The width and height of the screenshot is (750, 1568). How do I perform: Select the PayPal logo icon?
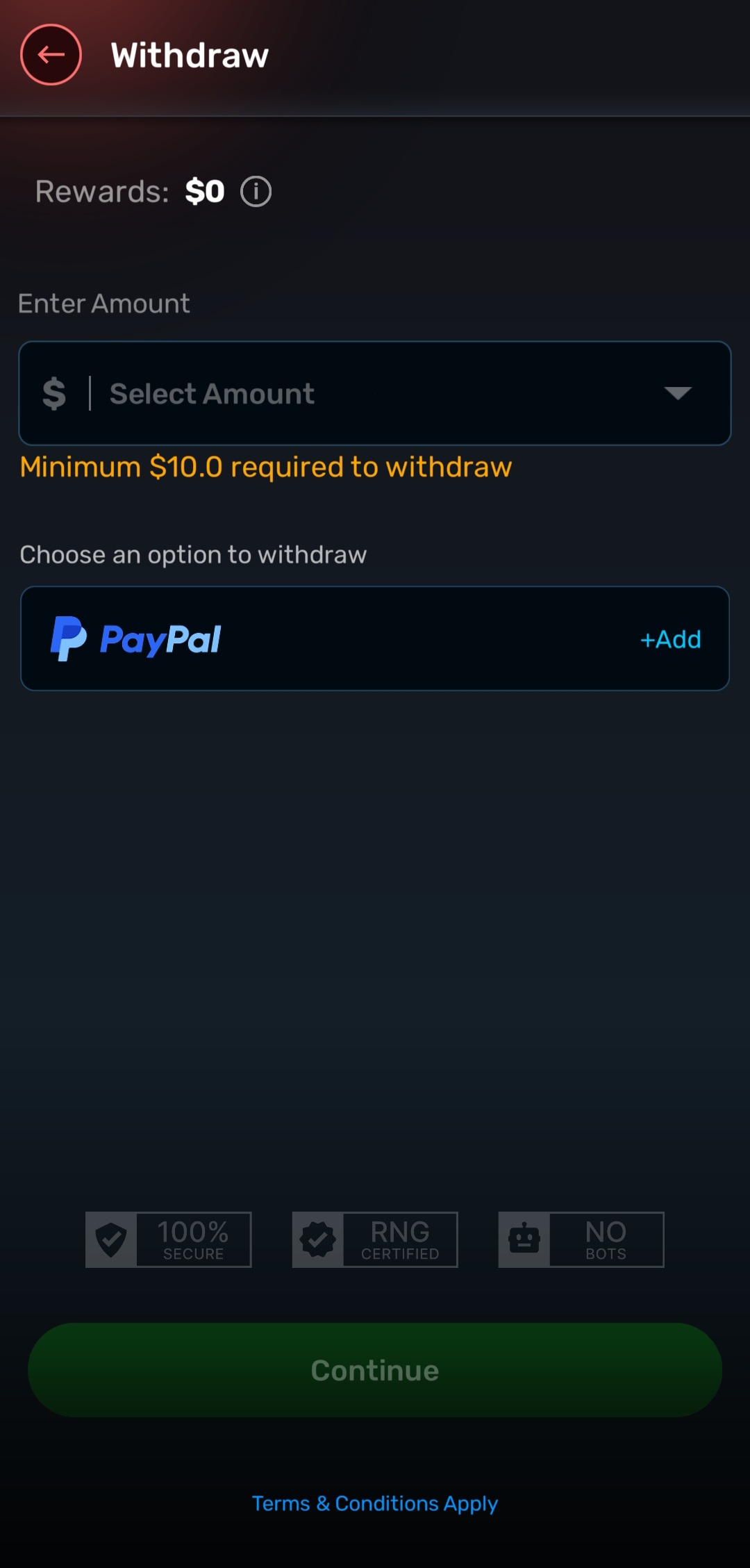[67, 638]
